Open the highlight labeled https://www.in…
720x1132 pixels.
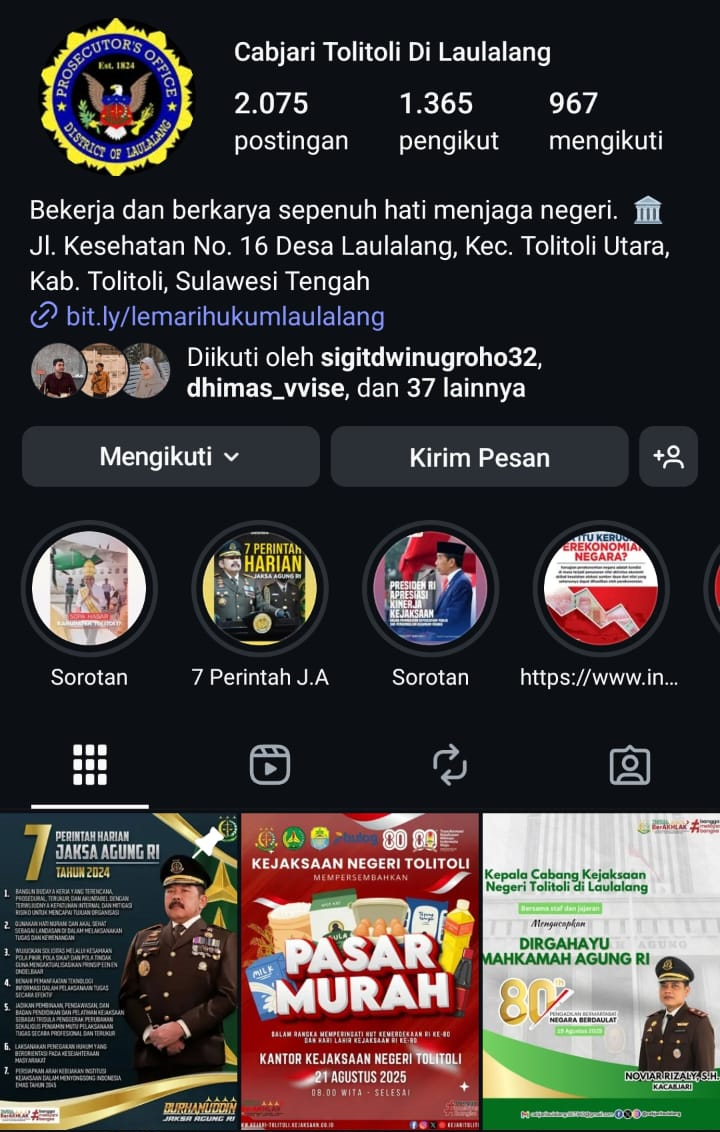point(600,588)
